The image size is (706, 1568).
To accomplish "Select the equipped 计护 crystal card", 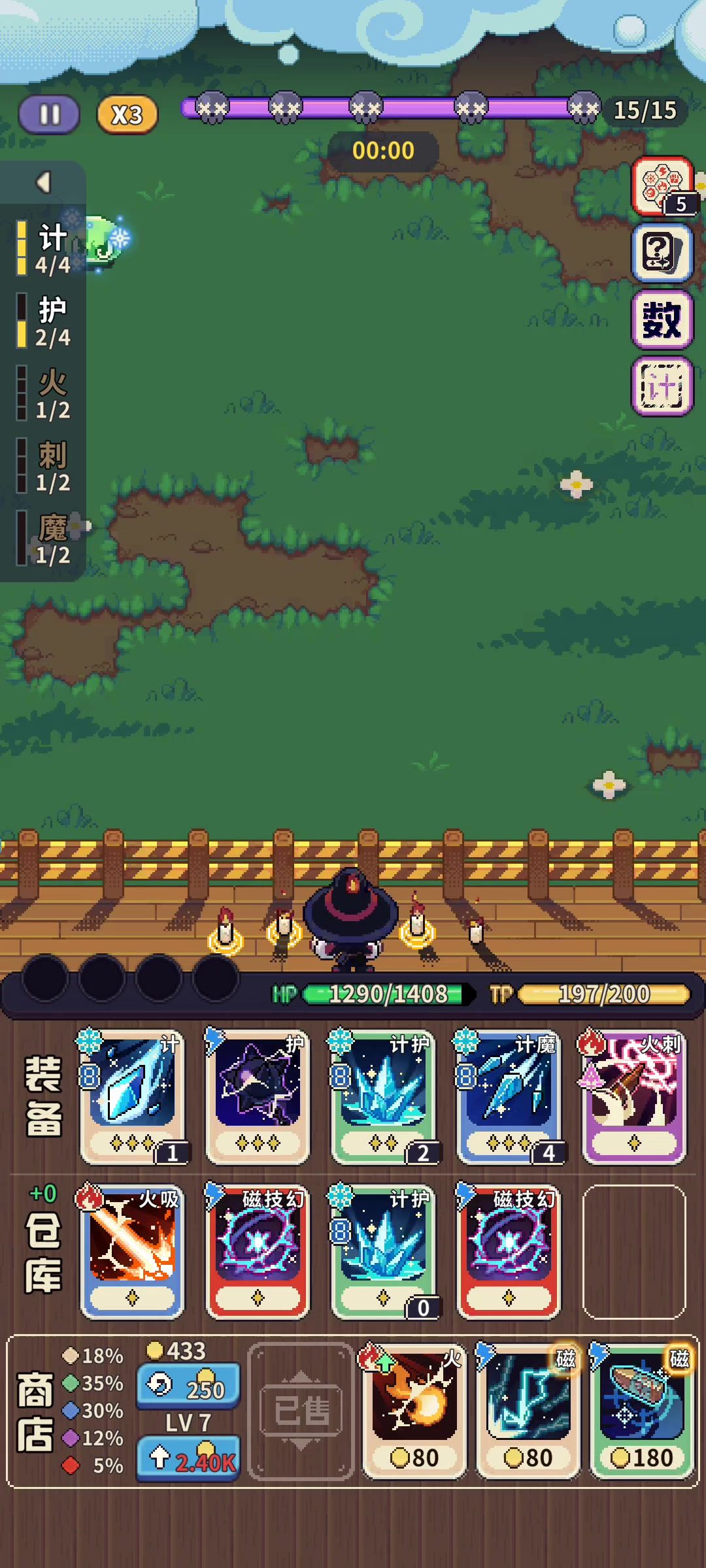I will 383,1096.
